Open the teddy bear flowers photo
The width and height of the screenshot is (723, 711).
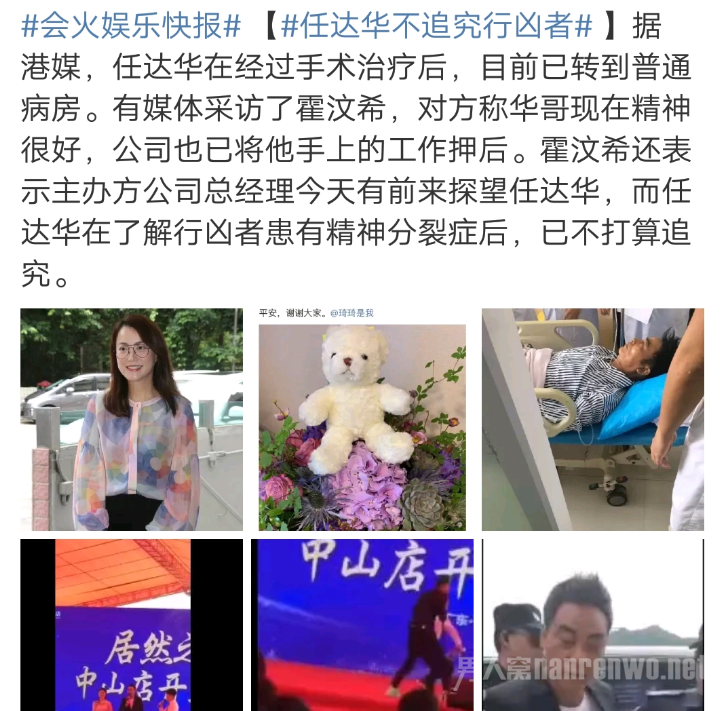pyautogui.click(x=362, y=419)
